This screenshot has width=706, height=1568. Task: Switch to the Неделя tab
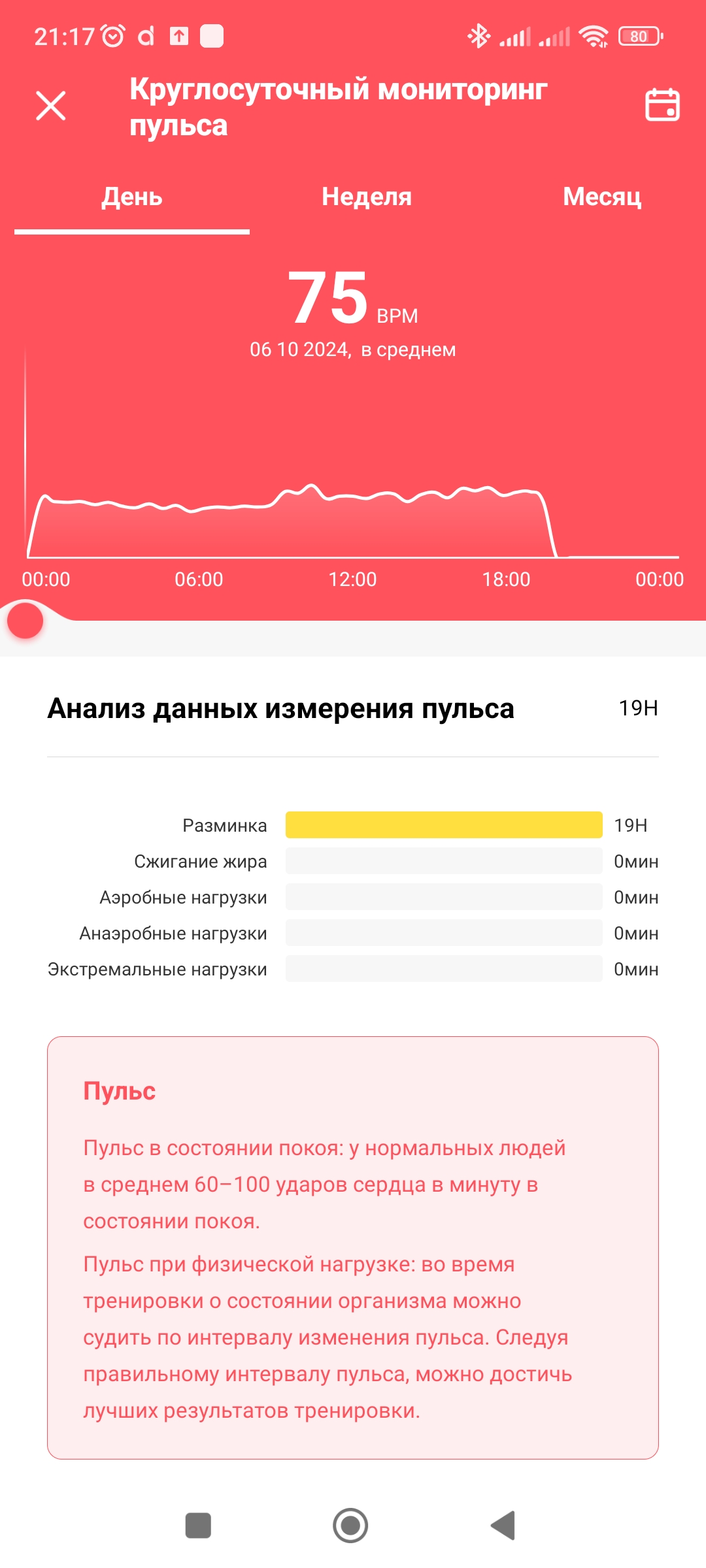tap(367, 197)
